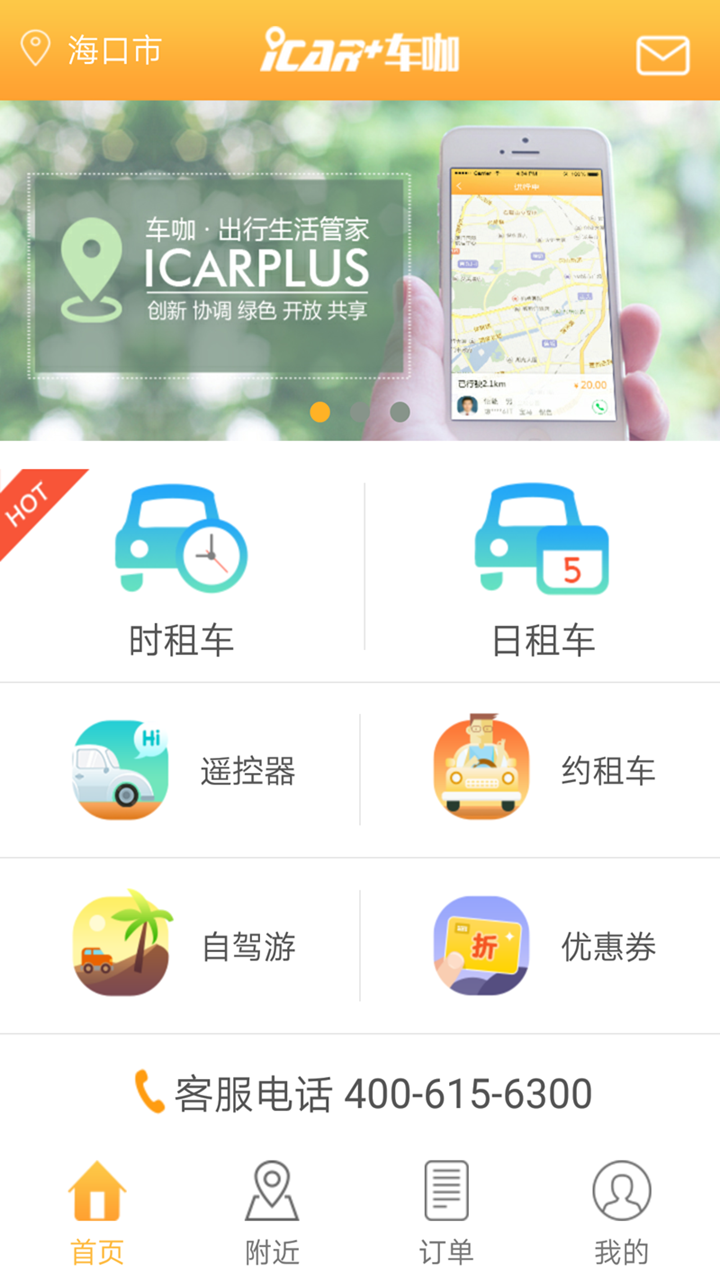Screen dimensions: 720x1280
Task: Call customer service at 400-615-6300
Action: pyautogui.click(x=364, y=1094)
